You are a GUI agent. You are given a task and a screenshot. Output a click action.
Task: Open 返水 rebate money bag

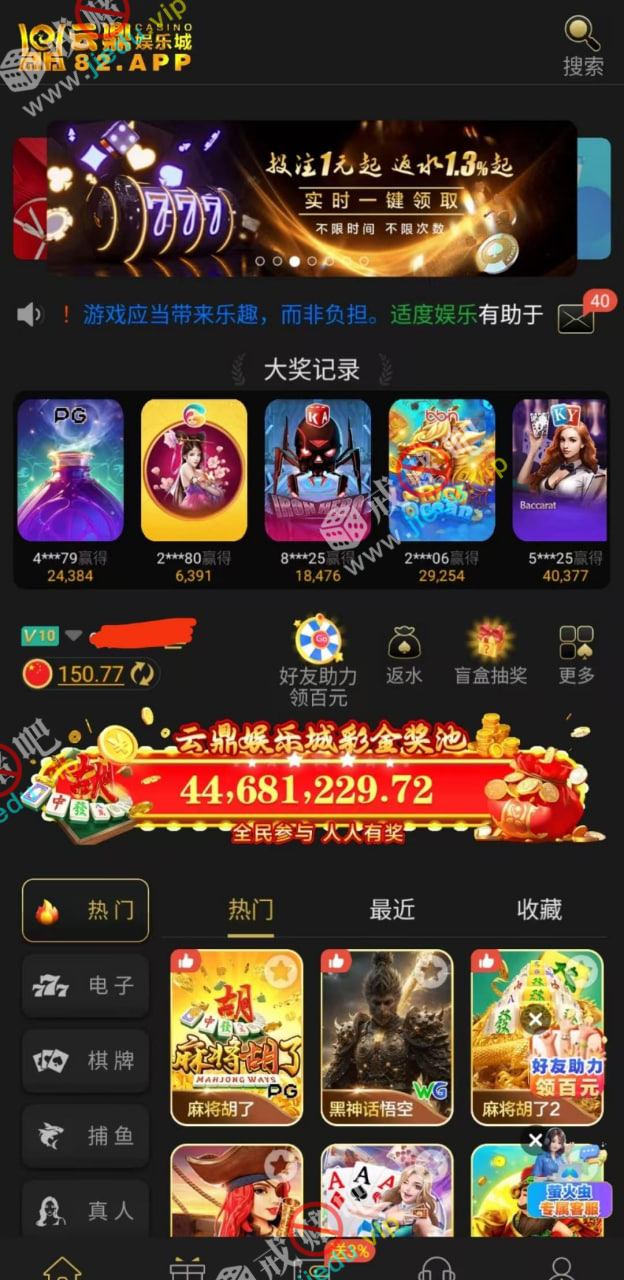point(404,655)
